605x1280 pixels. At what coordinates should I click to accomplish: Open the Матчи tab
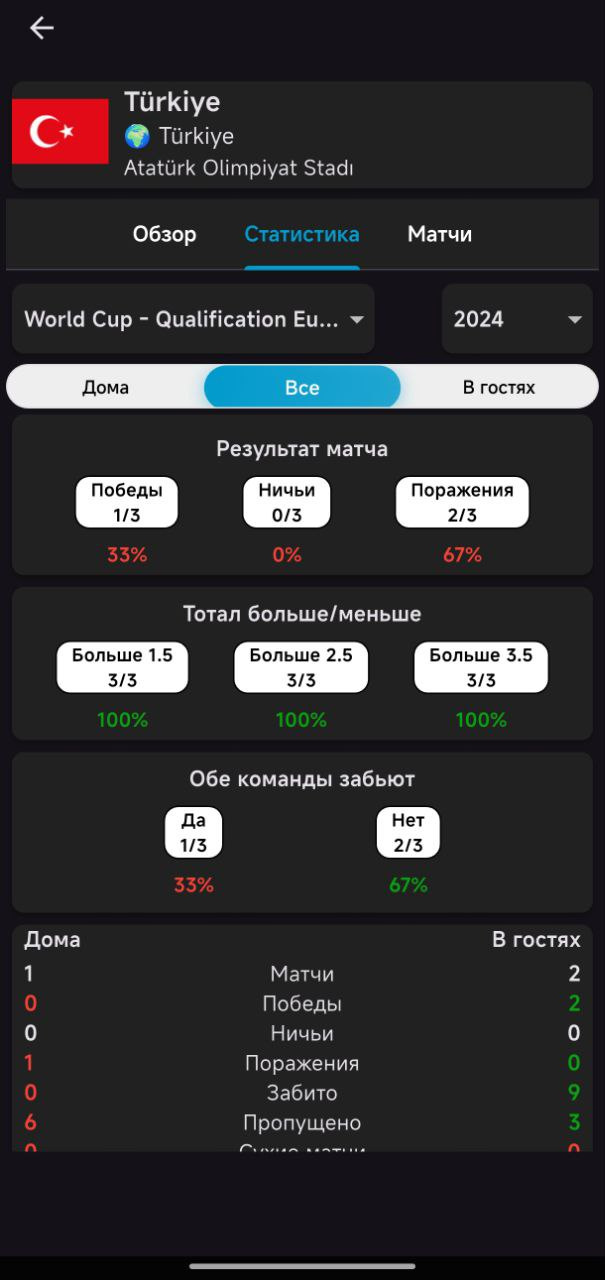coord(439,235)
